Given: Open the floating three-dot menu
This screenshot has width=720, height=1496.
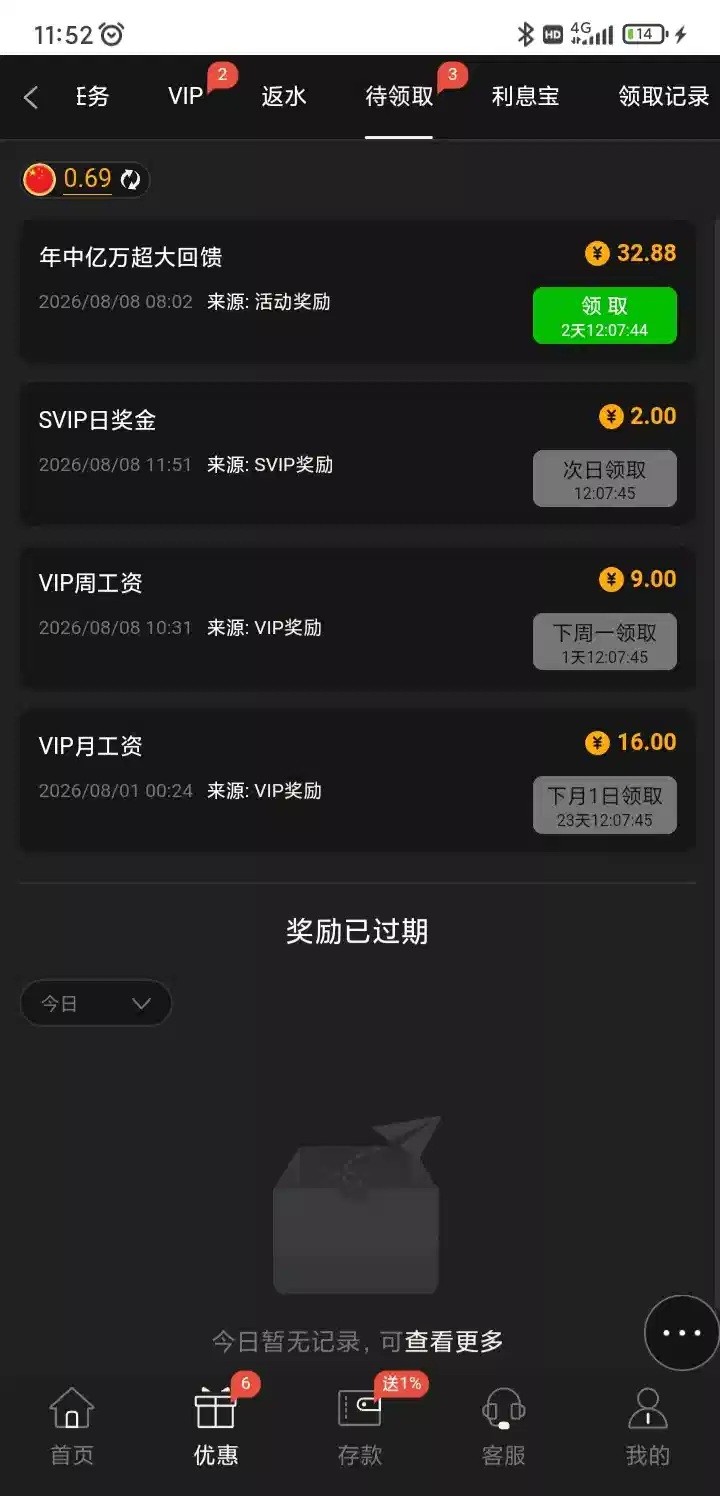Looking at the screenshot, I should click(682, 1332).
